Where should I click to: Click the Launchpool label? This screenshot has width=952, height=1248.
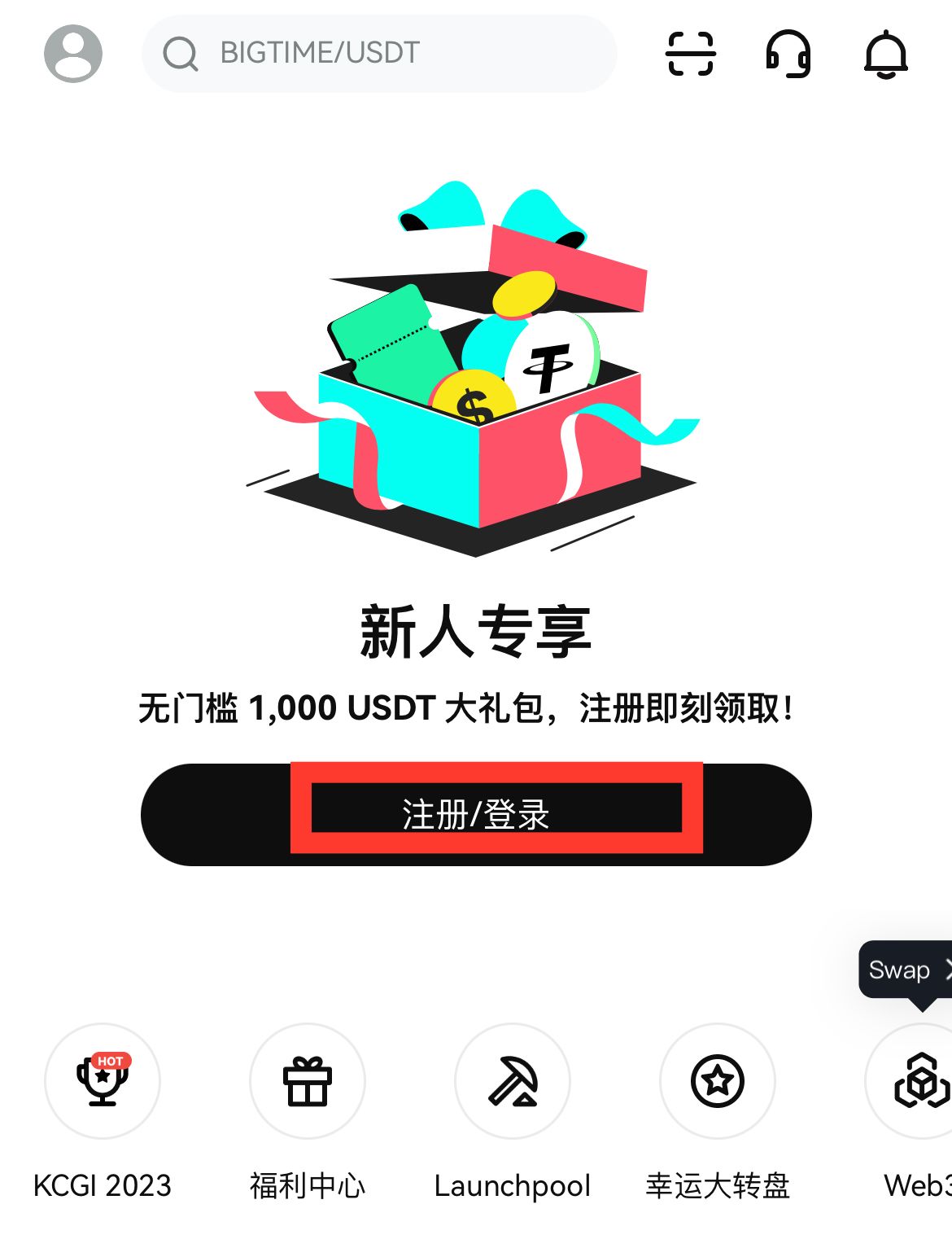click(512, 1185)
